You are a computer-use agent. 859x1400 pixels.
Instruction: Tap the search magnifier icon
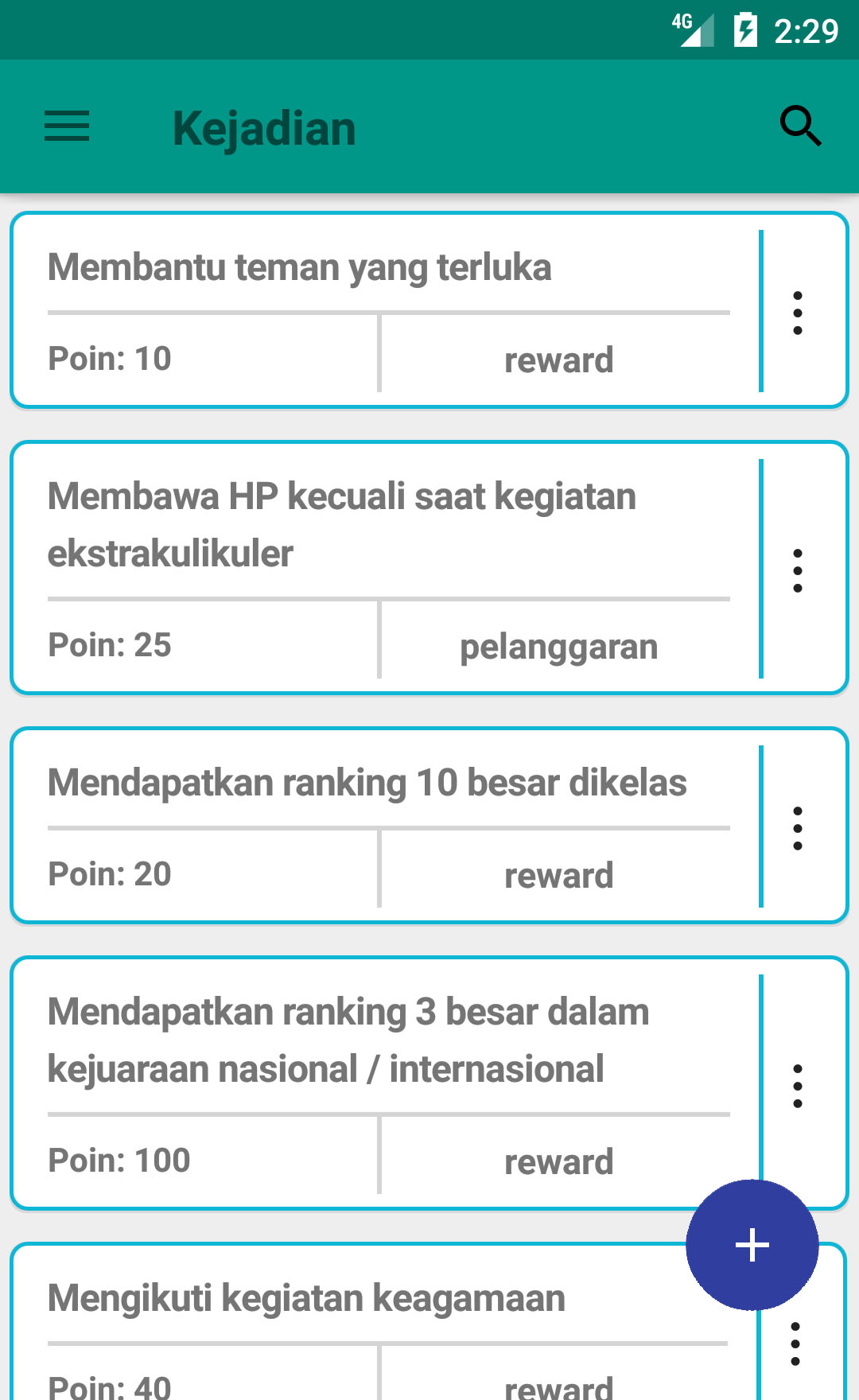pos(800,126)
